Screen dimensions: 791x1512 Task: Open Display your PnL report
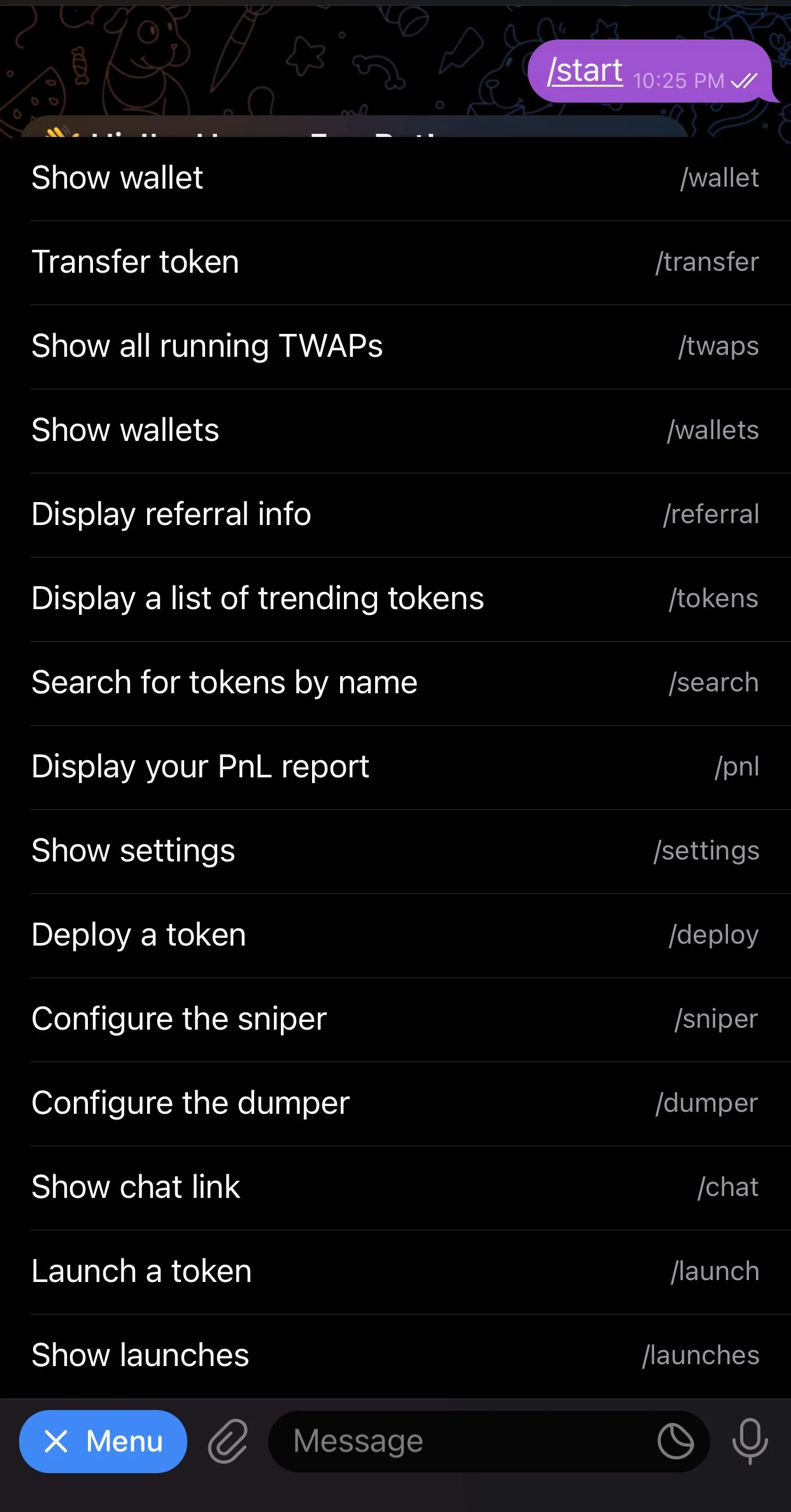tap(396, 767)
